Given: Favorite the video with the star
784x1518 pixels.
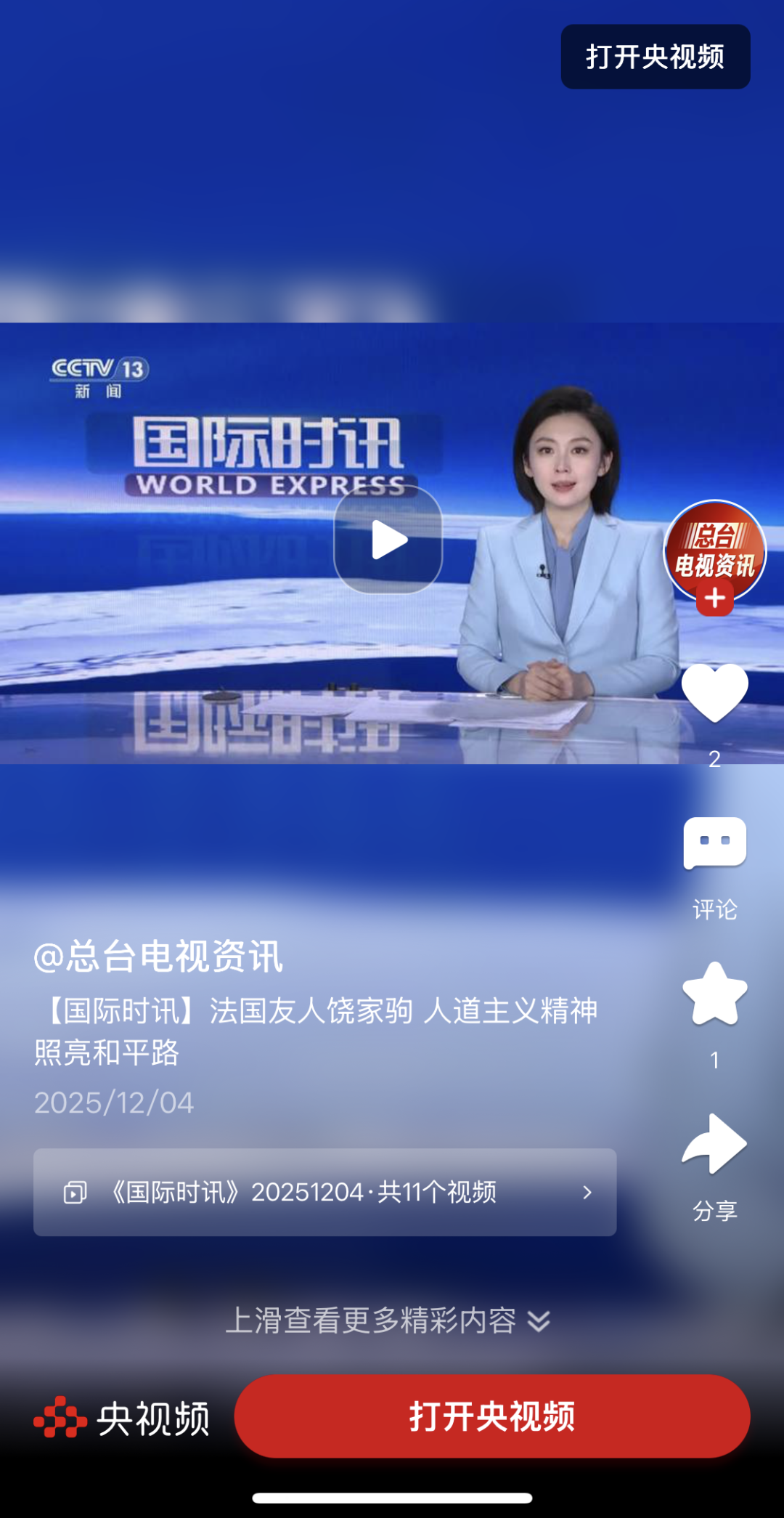Looking at the screenshot, I should (x=715, y=994).
